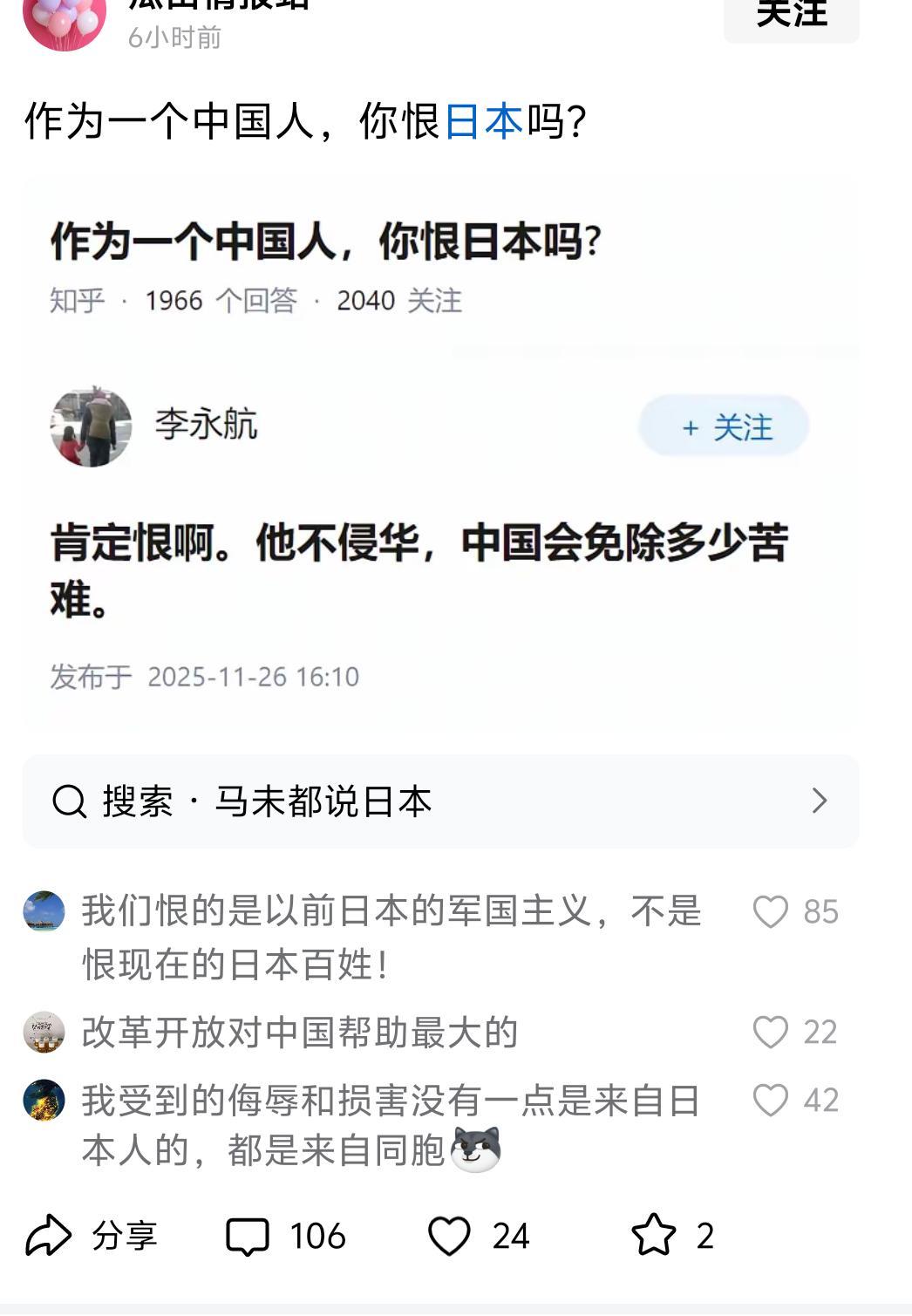The image size is (912, 1316).
Task: Click 李永航's avatar in the Zhihu card
Action: click(x=91, y=426)
